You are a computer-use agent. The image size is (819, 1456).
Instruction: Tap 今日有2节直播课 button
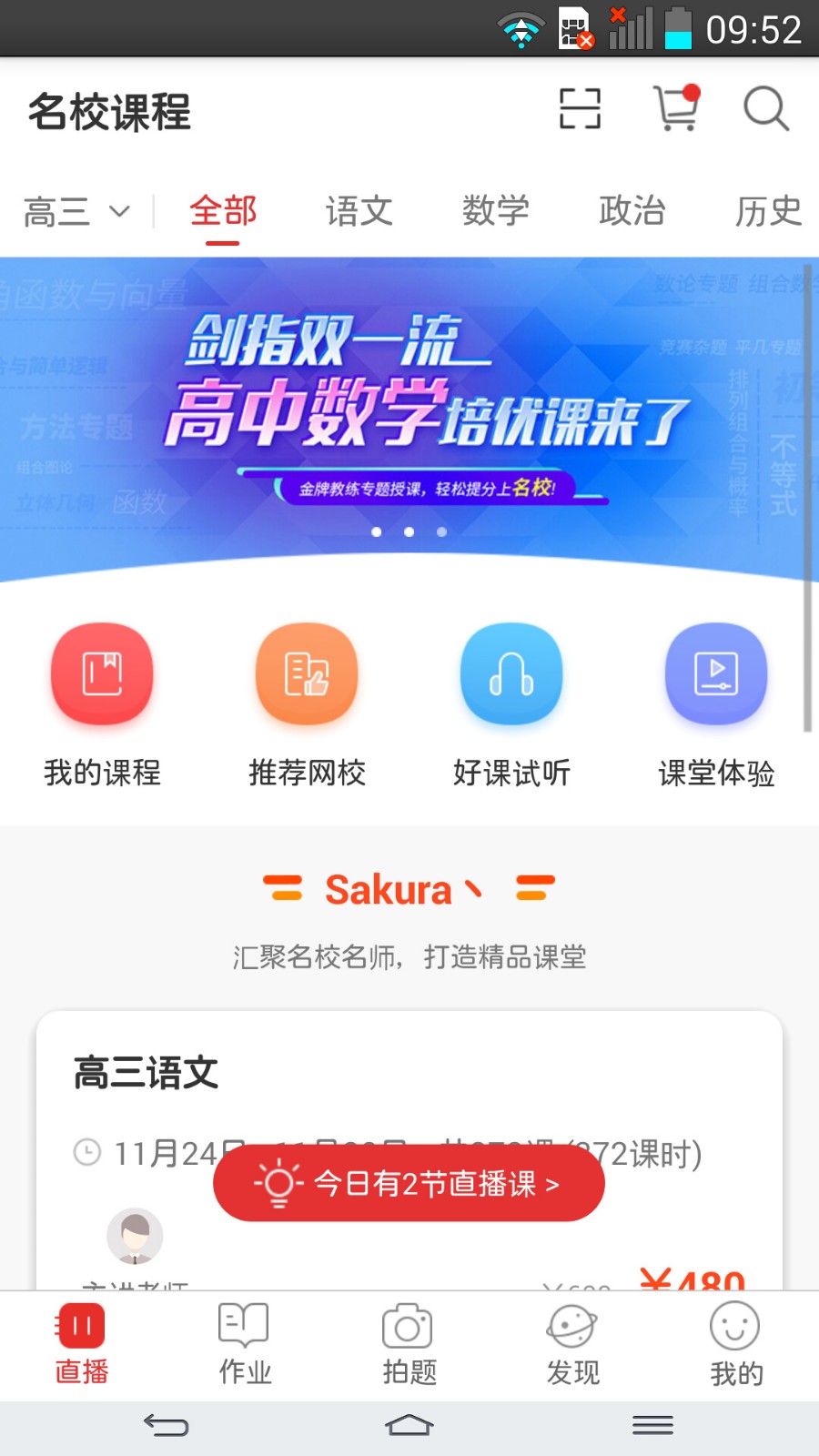pyautogui.click(x=409, y=1183)
